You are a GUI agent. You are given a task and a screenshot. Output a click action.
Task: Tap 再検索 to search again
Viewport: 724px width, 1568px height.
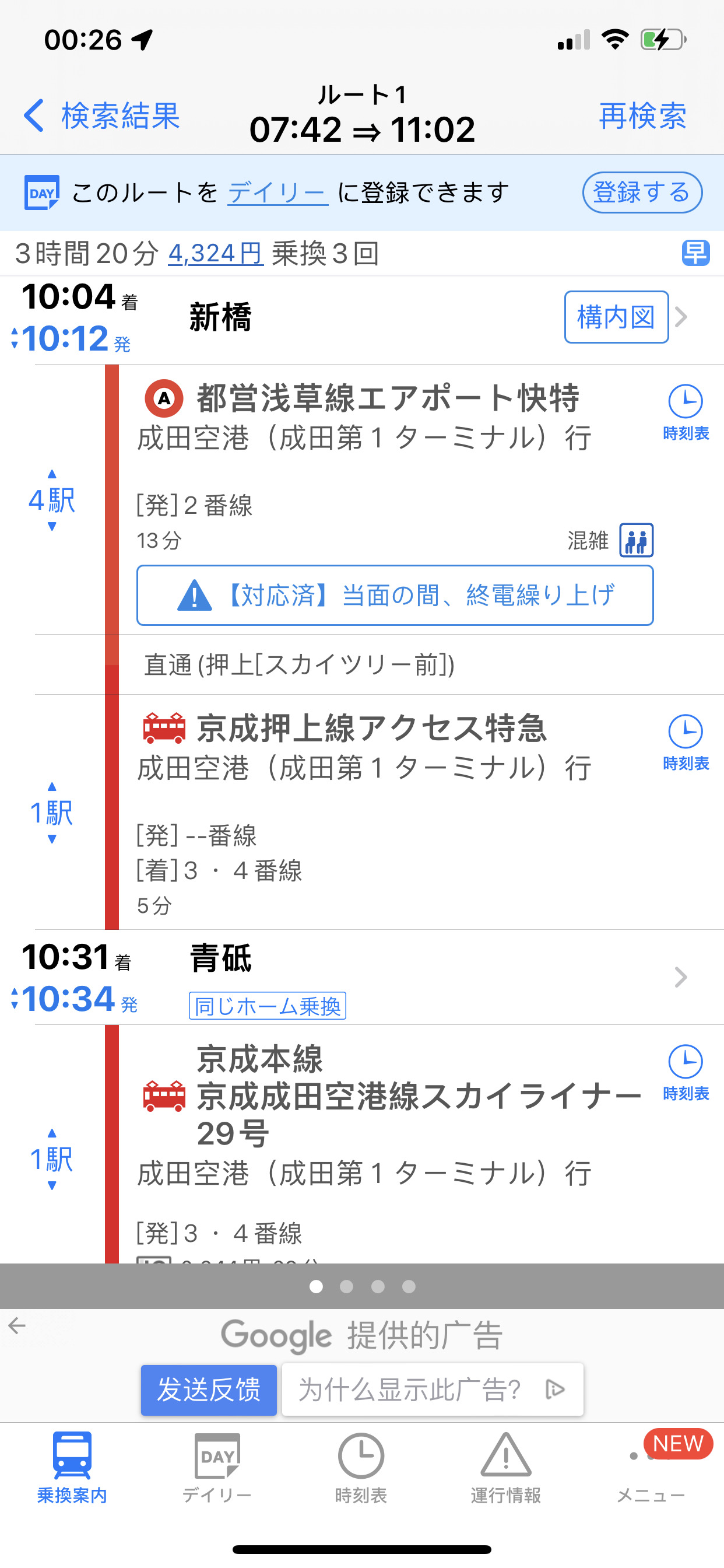pyautogui.click(x=642, y=115)
